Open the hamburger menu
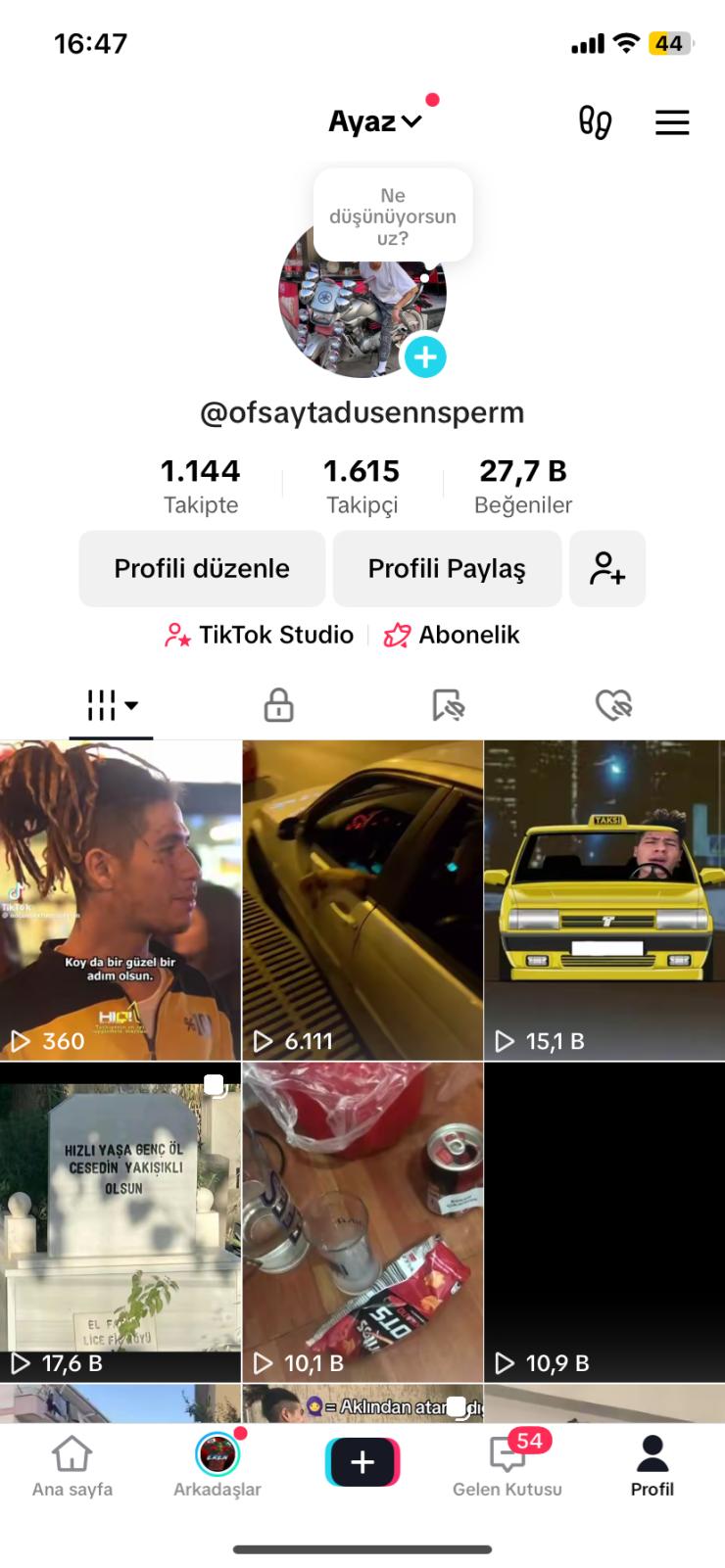Image resolution: width=725 pixels, height=1568 pixels. pos(672,122)
